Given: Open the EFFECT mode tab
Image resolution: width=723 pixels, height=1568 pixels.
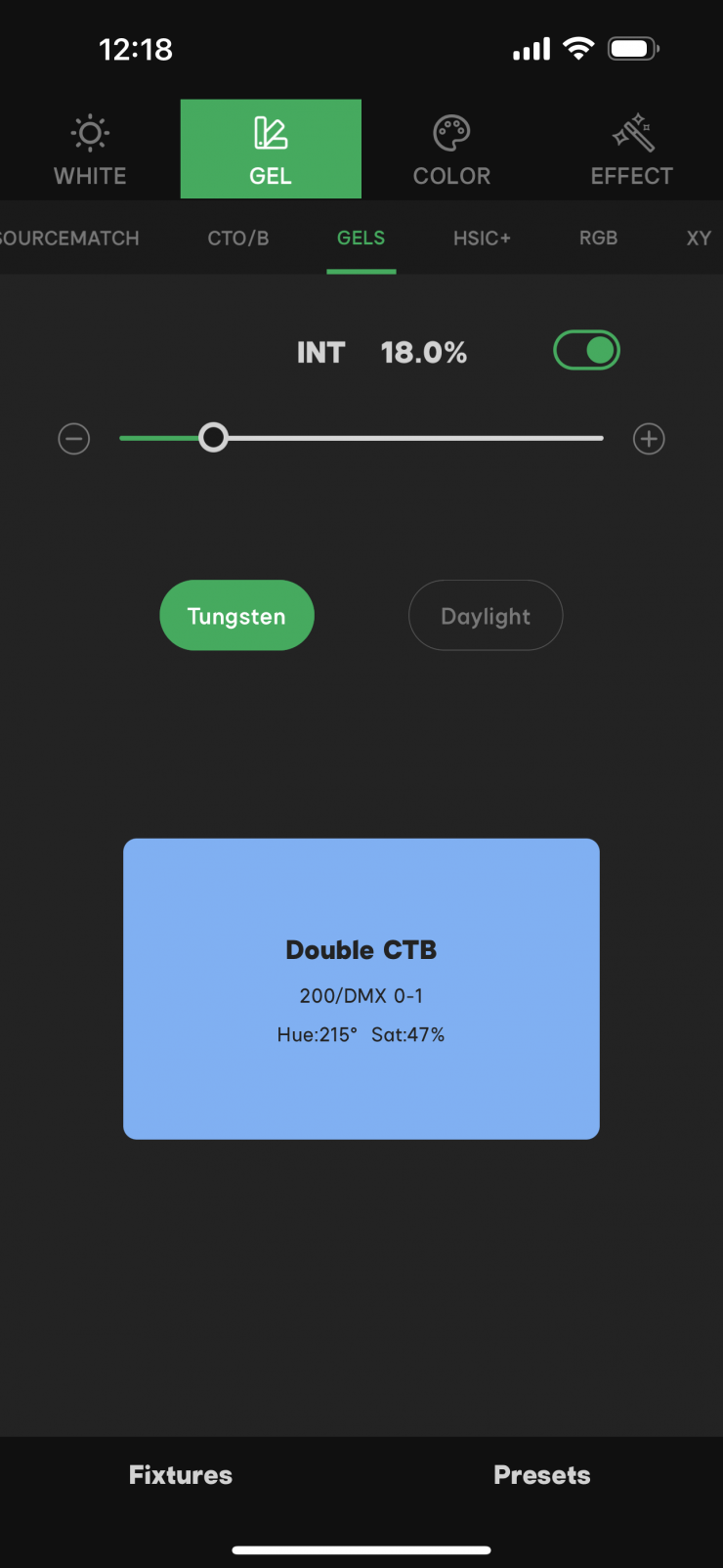Looking at the screenshot, I should click(632, 150).
